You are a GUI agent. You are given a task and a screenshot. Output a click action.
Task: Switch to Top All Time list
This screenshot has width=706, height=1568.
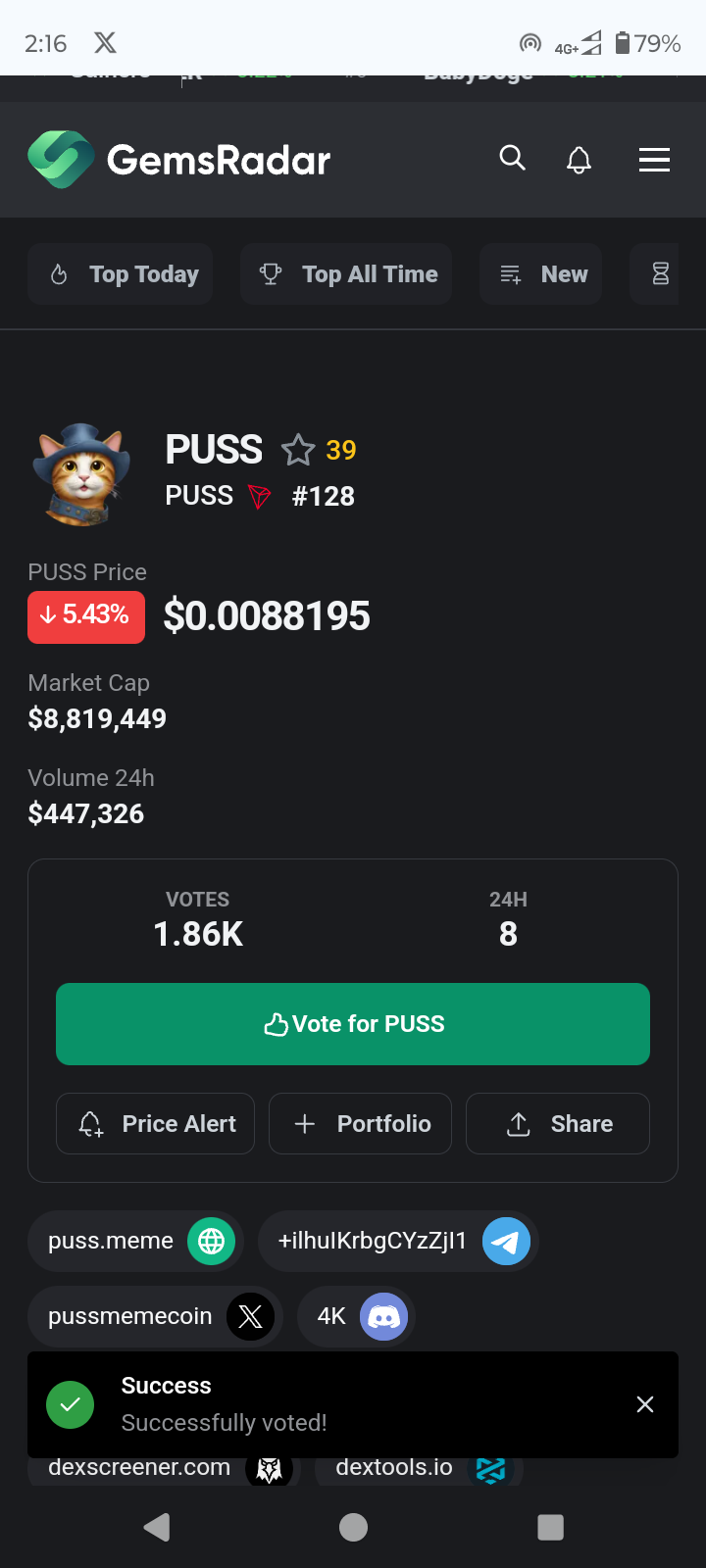click(x=346, y=274)
